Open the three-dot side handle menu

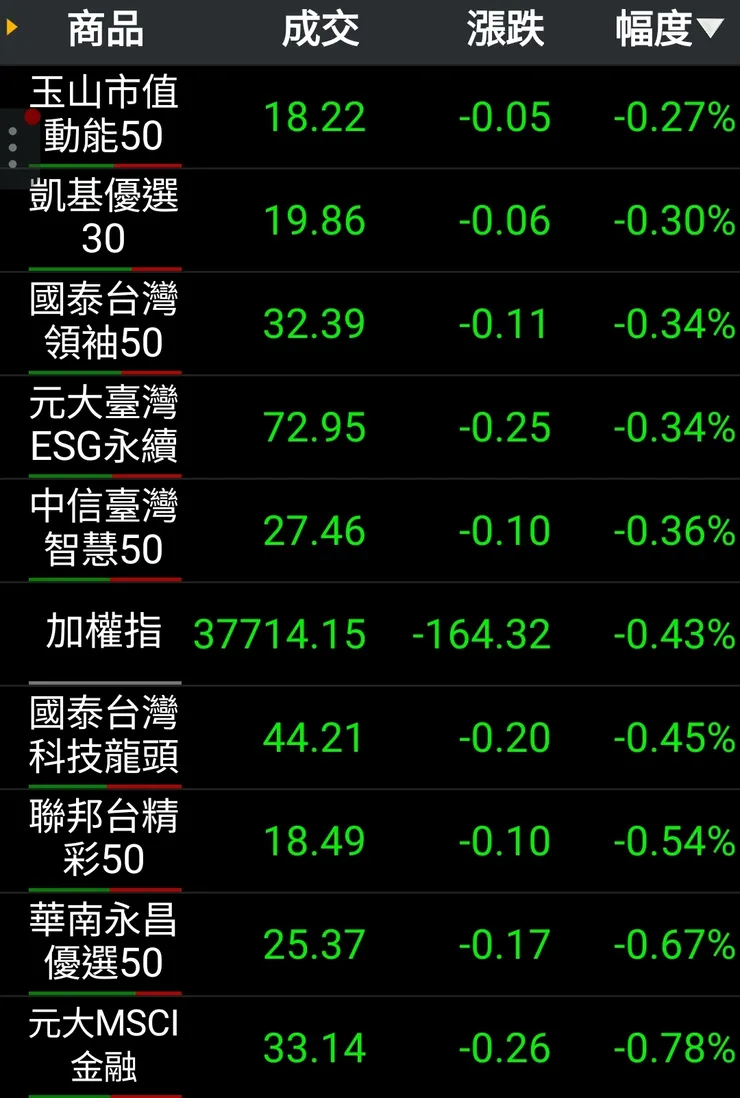point(12,148)
